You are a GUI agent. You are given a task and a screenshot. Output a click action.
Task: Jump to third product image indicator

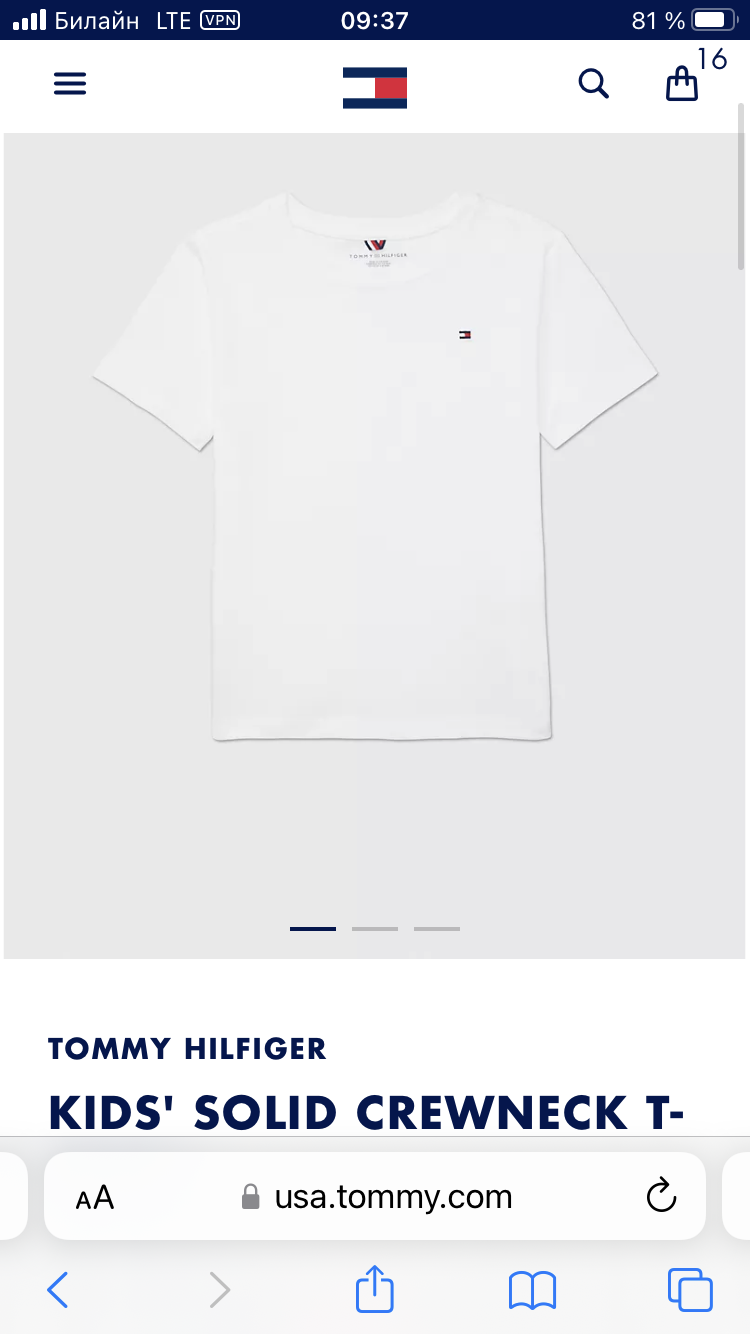click(x=437, y=929)
